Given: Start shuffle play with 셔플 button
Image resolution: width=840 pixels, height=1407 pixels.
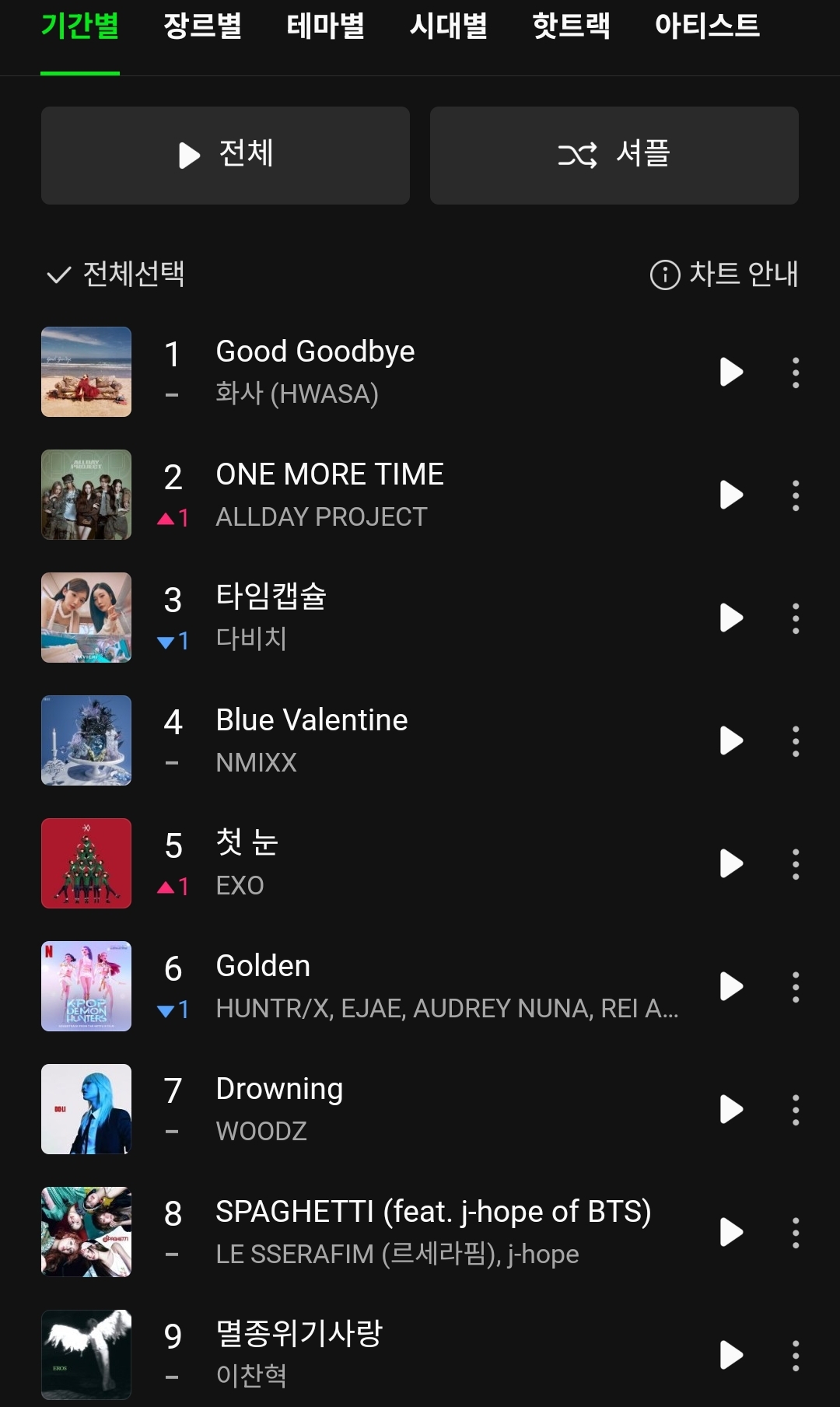Looking at the screenshot, I should tap(614, 156).
